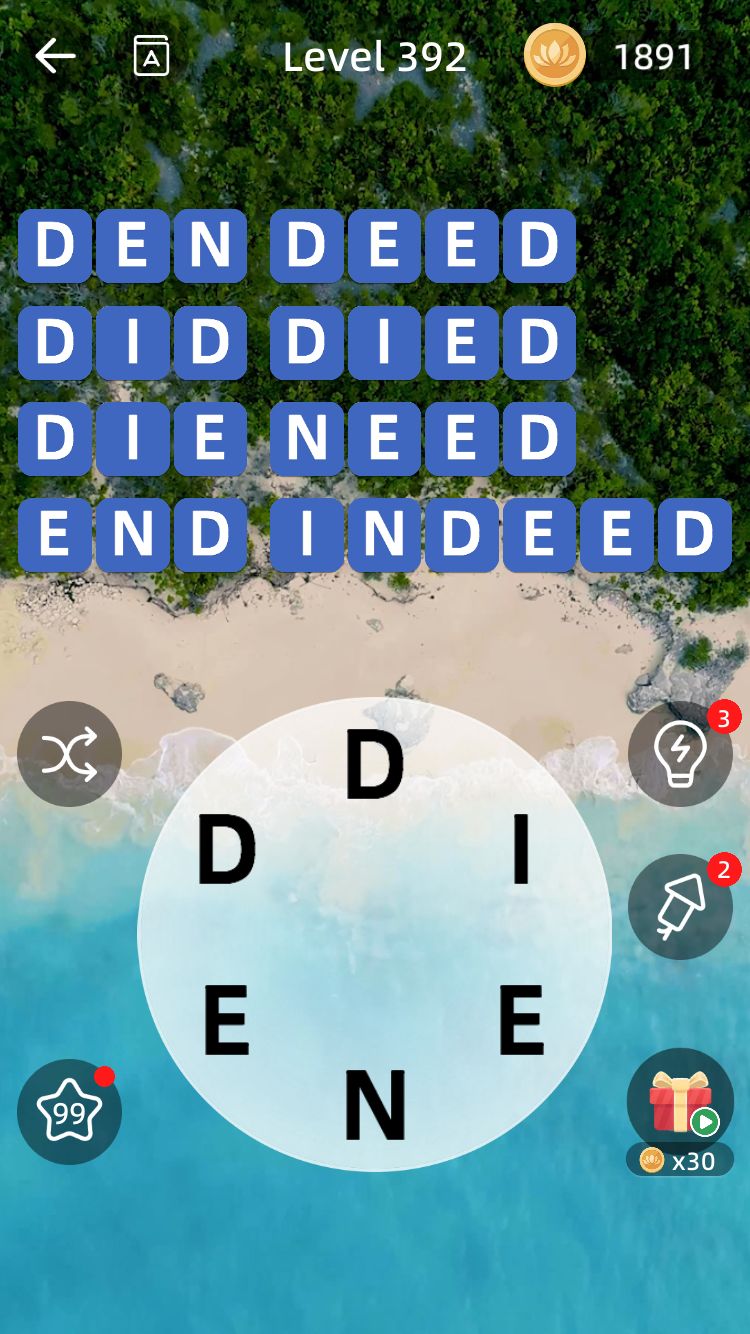
Task: Open the star badge labeled 99
Action: pyautogui.click(x=69, y=1112)
